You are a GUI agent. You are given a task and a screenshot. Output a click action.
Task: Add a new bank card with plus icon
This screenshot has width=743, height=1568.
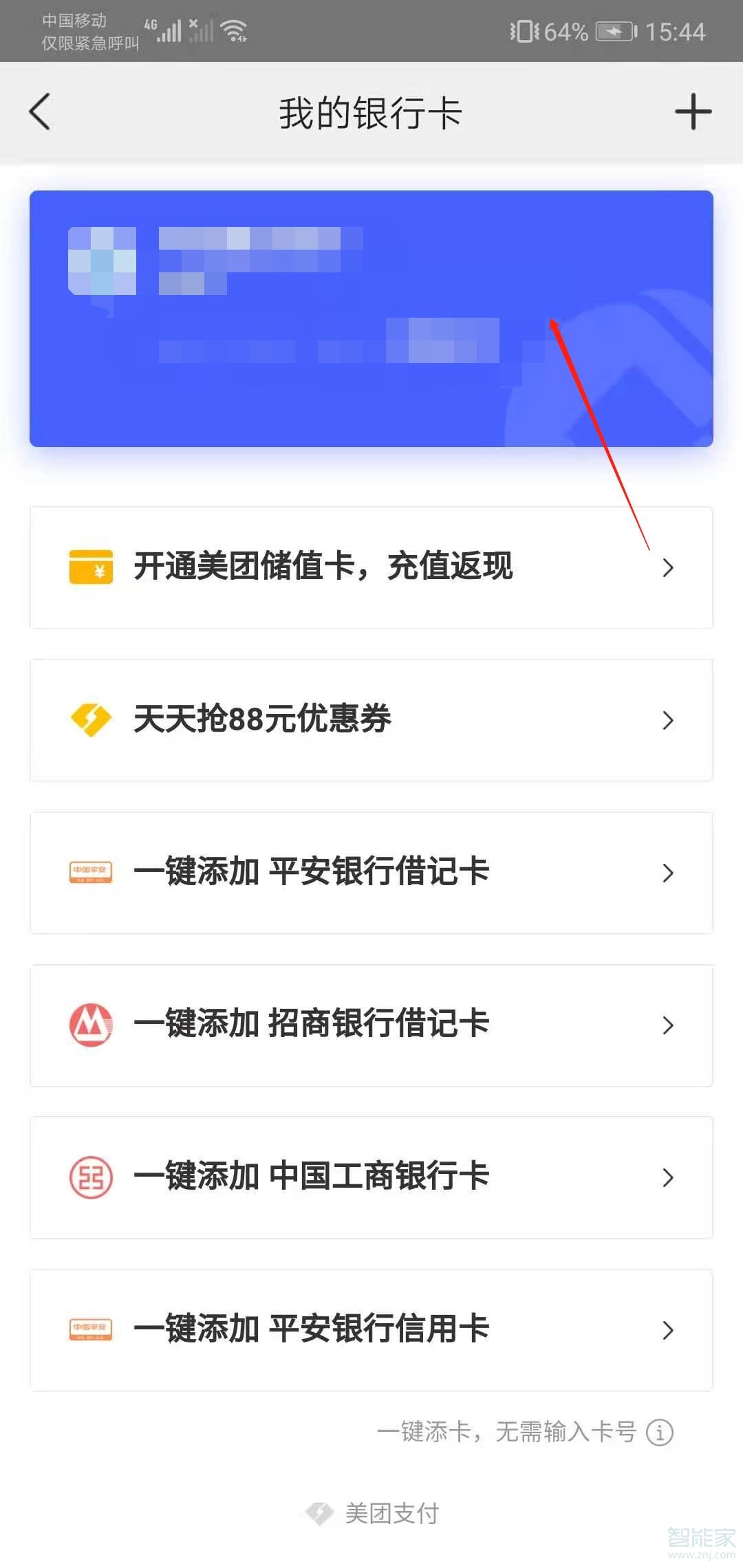[x=693, y=112]
